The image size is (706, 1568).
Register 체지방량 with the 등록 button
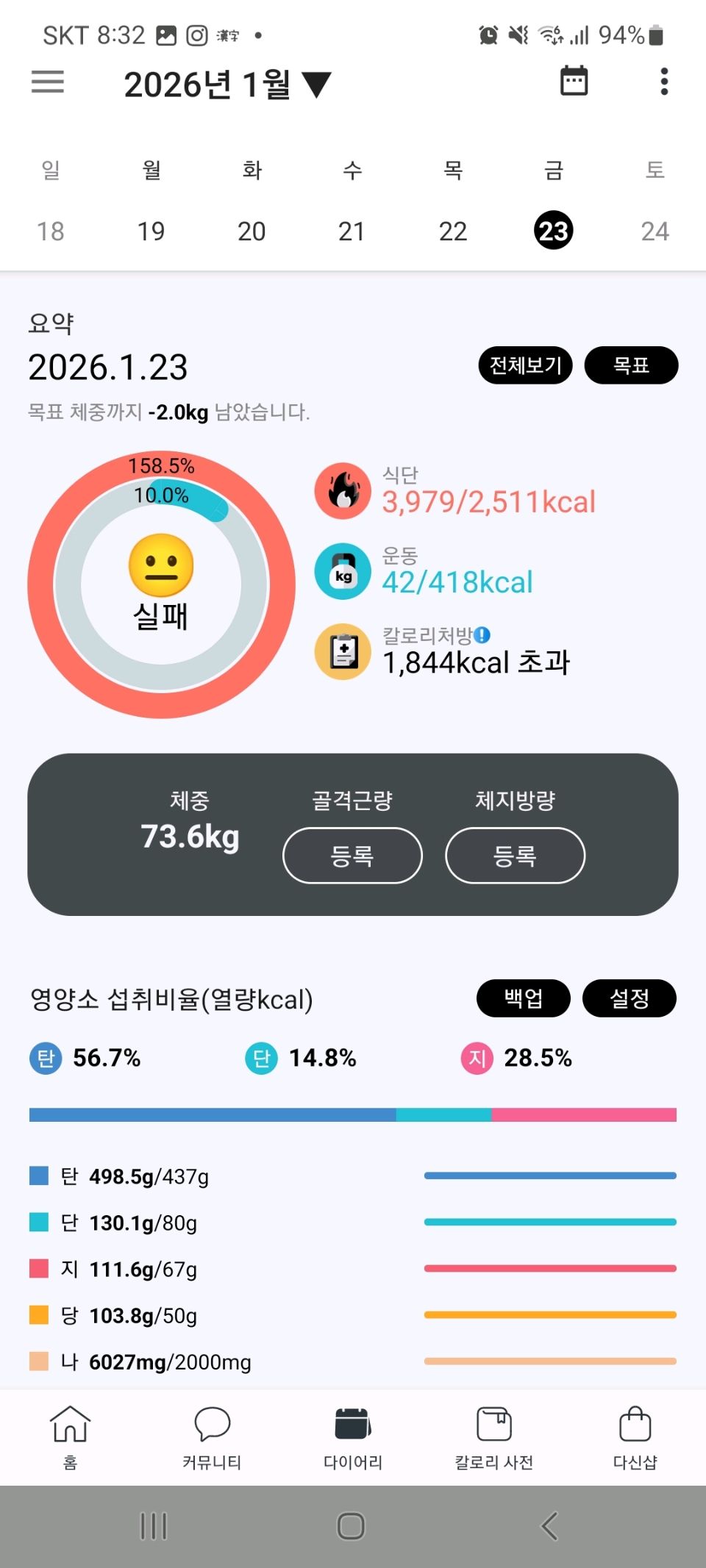click(x=515, y=855)
